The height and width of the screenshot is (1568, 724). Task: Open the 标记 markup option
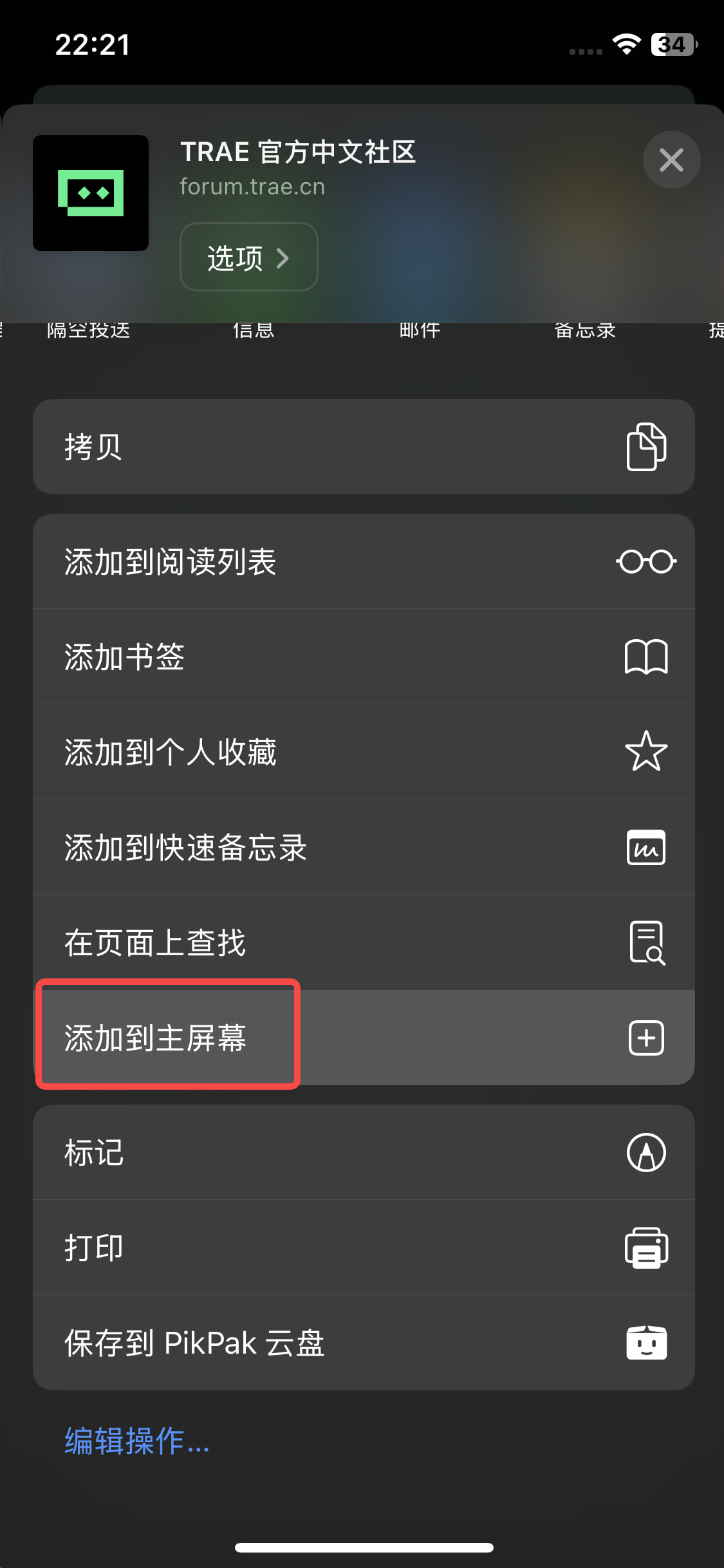click(363, 1152)
